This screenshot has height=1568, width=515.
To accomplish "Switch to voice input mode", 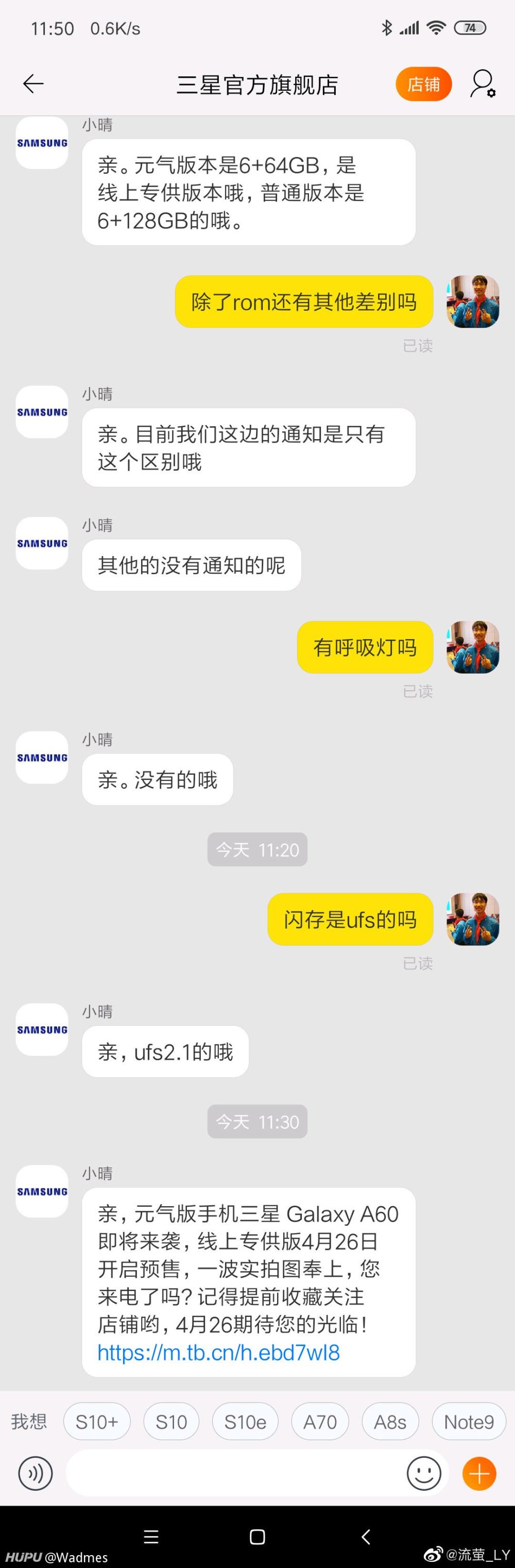I will (x=35, y=1474).
